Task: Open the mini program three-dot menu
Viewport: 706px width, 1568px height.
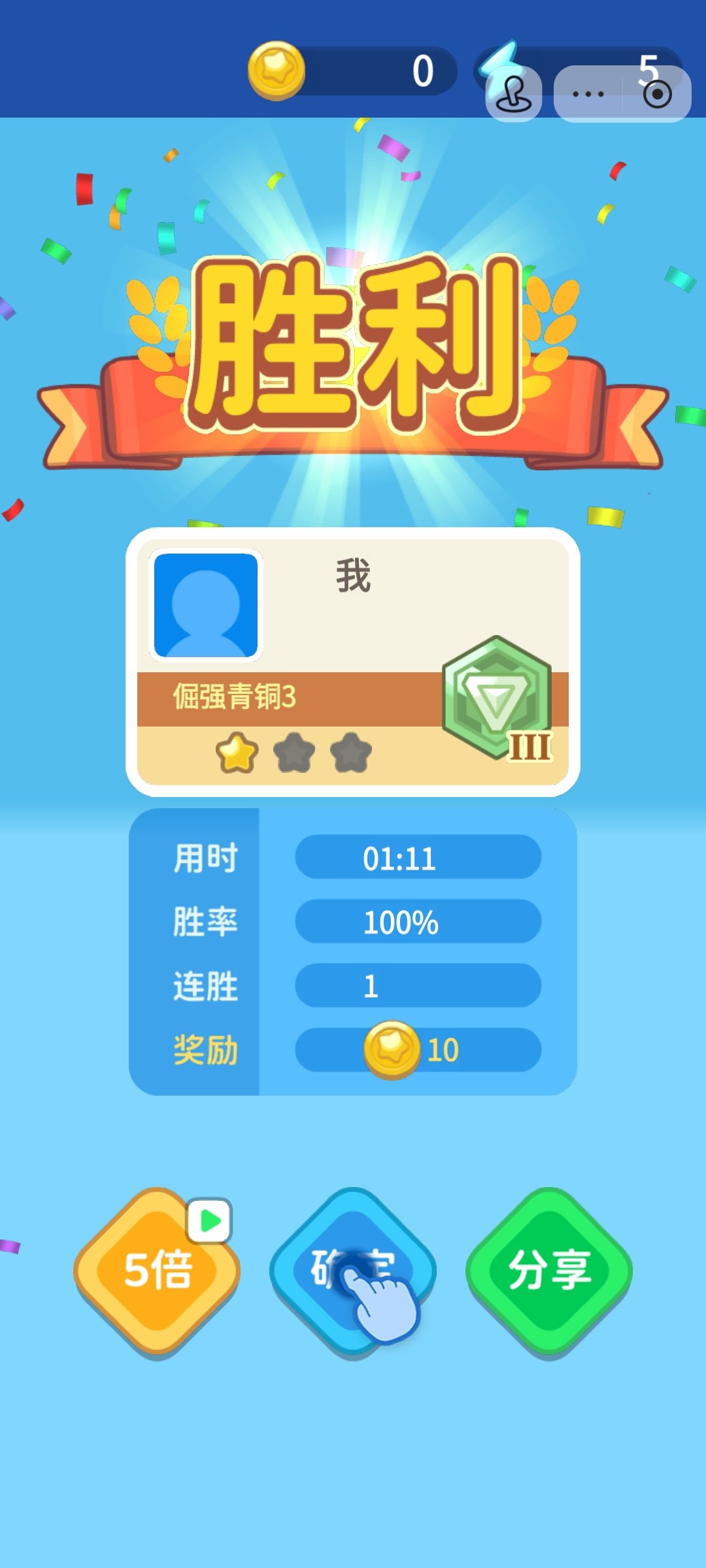Action: [588, 94]
